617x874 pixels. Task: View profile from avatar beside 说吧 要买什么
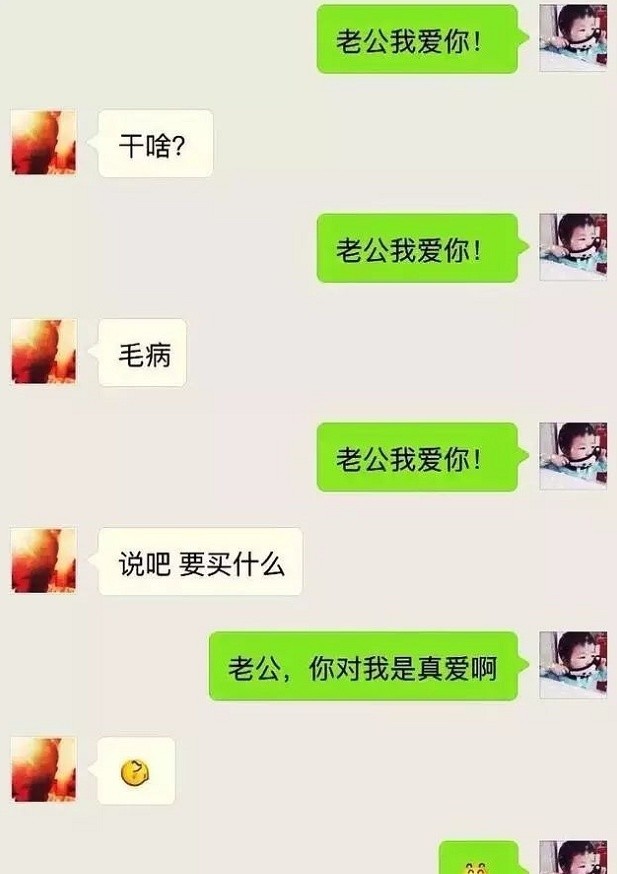click(x=44, y=561)
